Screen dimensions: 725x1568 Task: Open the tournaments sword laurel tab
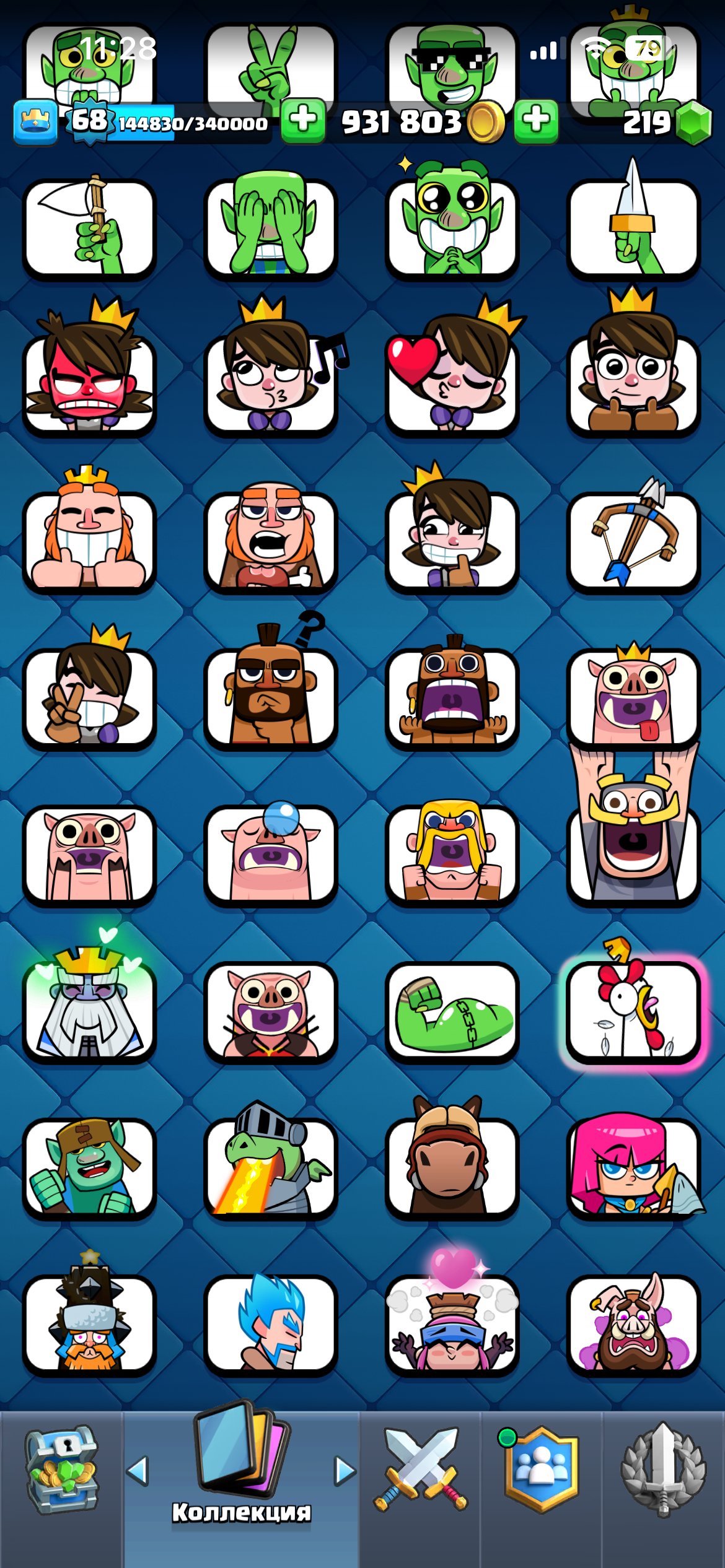[663, 1469]
